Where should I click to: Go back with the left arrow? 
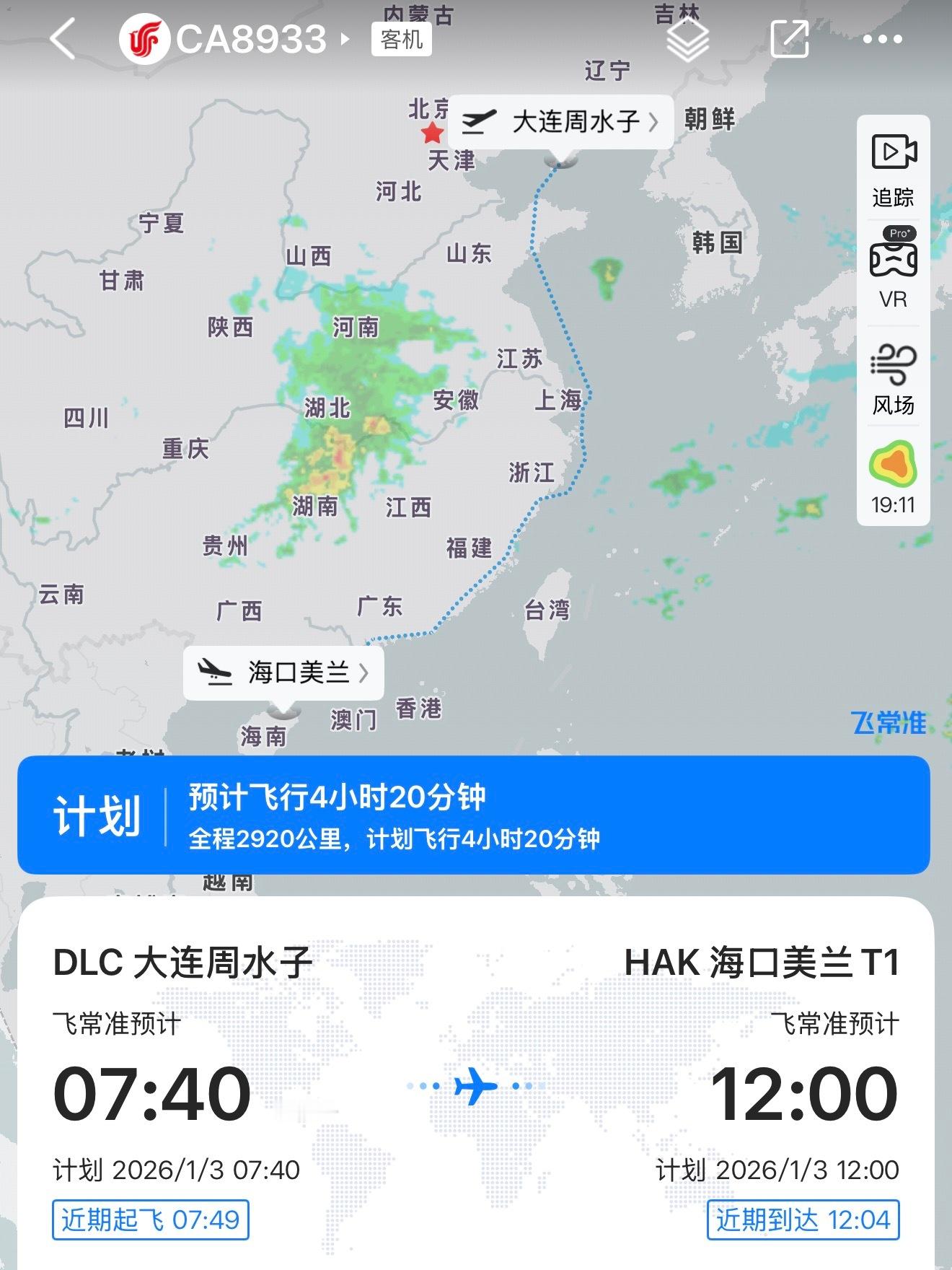coord(63,41)
